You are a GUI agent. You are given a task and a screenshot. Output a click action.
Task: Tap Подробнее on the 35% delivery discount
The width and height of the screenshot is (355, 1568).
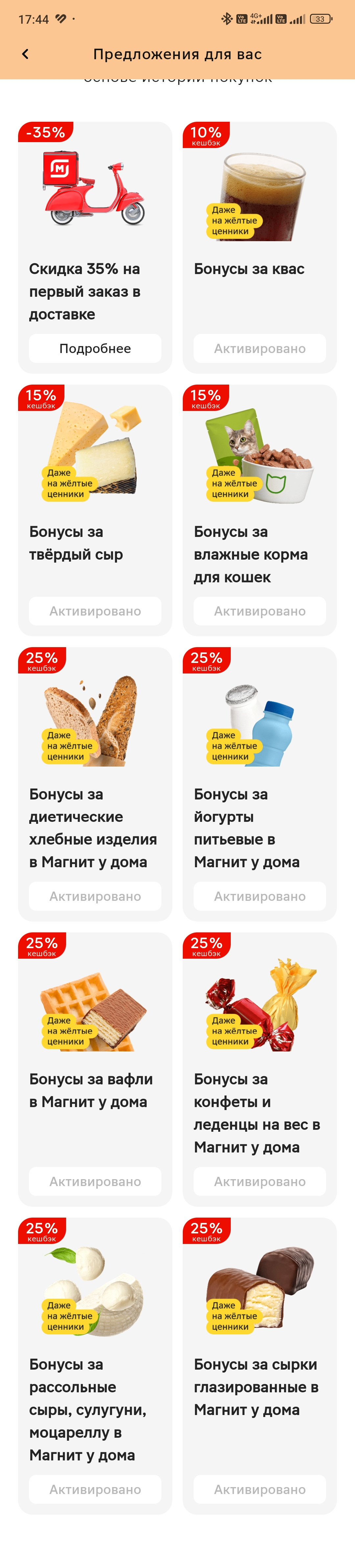(x=95, y=348)
